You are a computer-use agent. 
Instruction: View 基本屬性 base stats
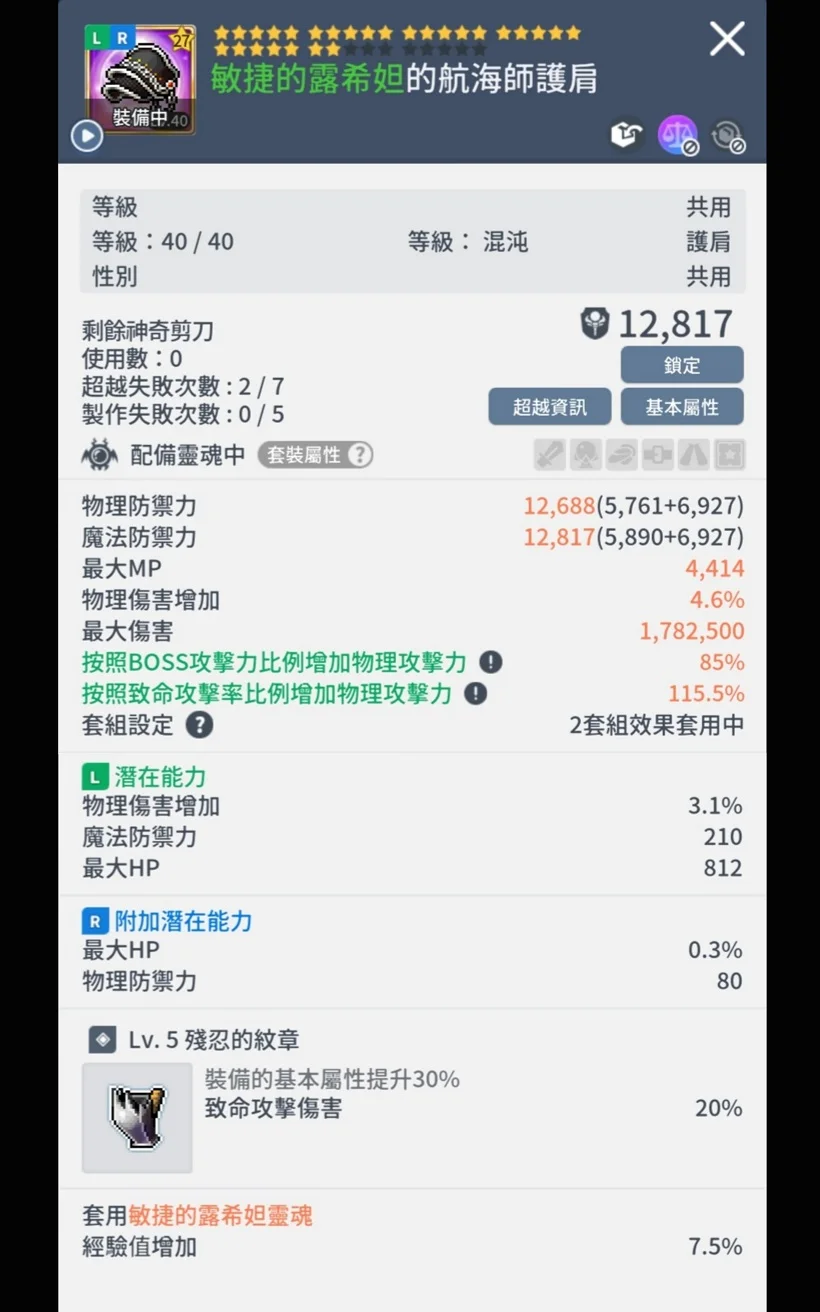pyautogui.click(x=682, y=407)
